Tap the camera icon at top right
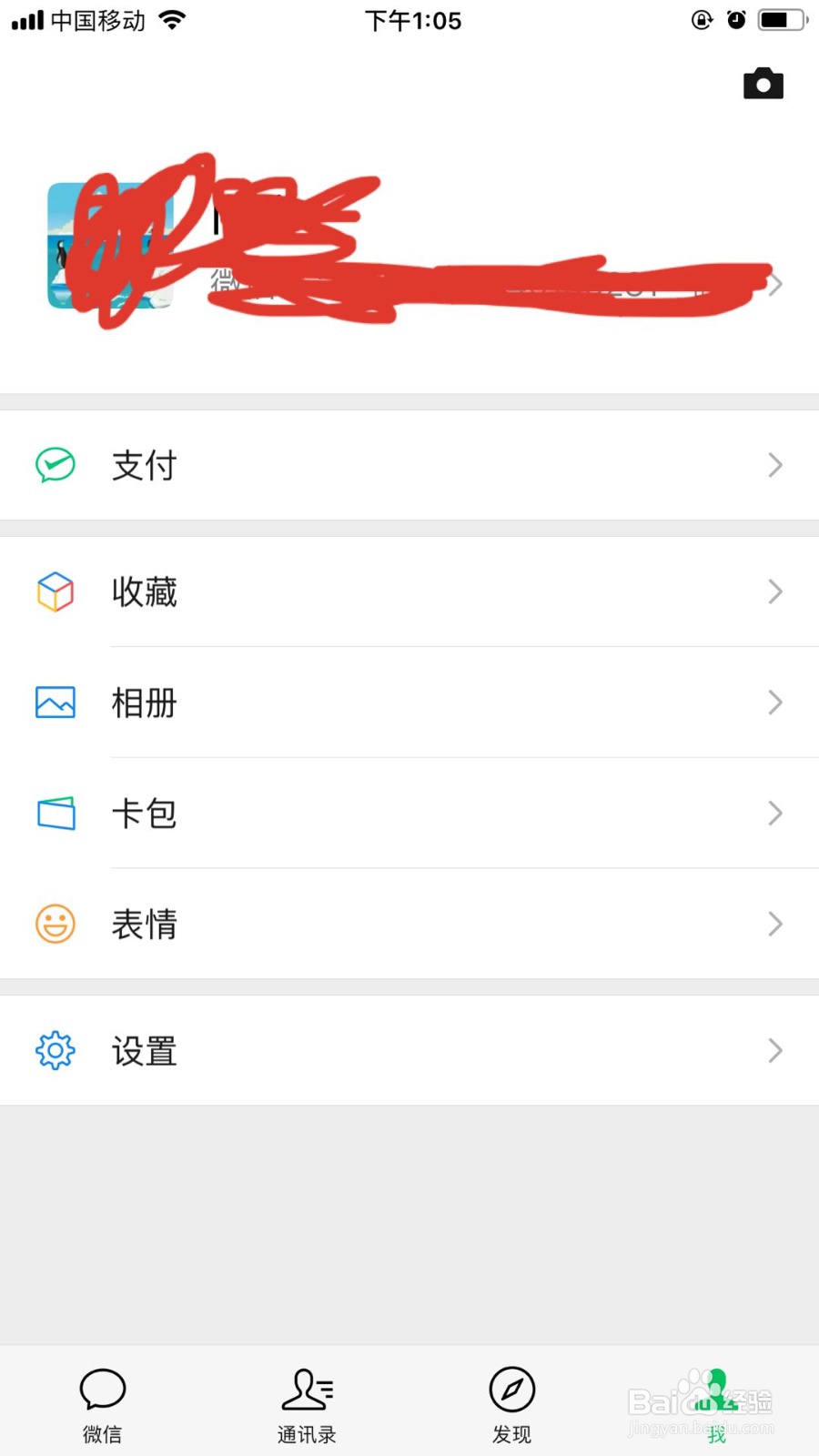The width and height of the screenshot is (819, 1456). [763, 84]
